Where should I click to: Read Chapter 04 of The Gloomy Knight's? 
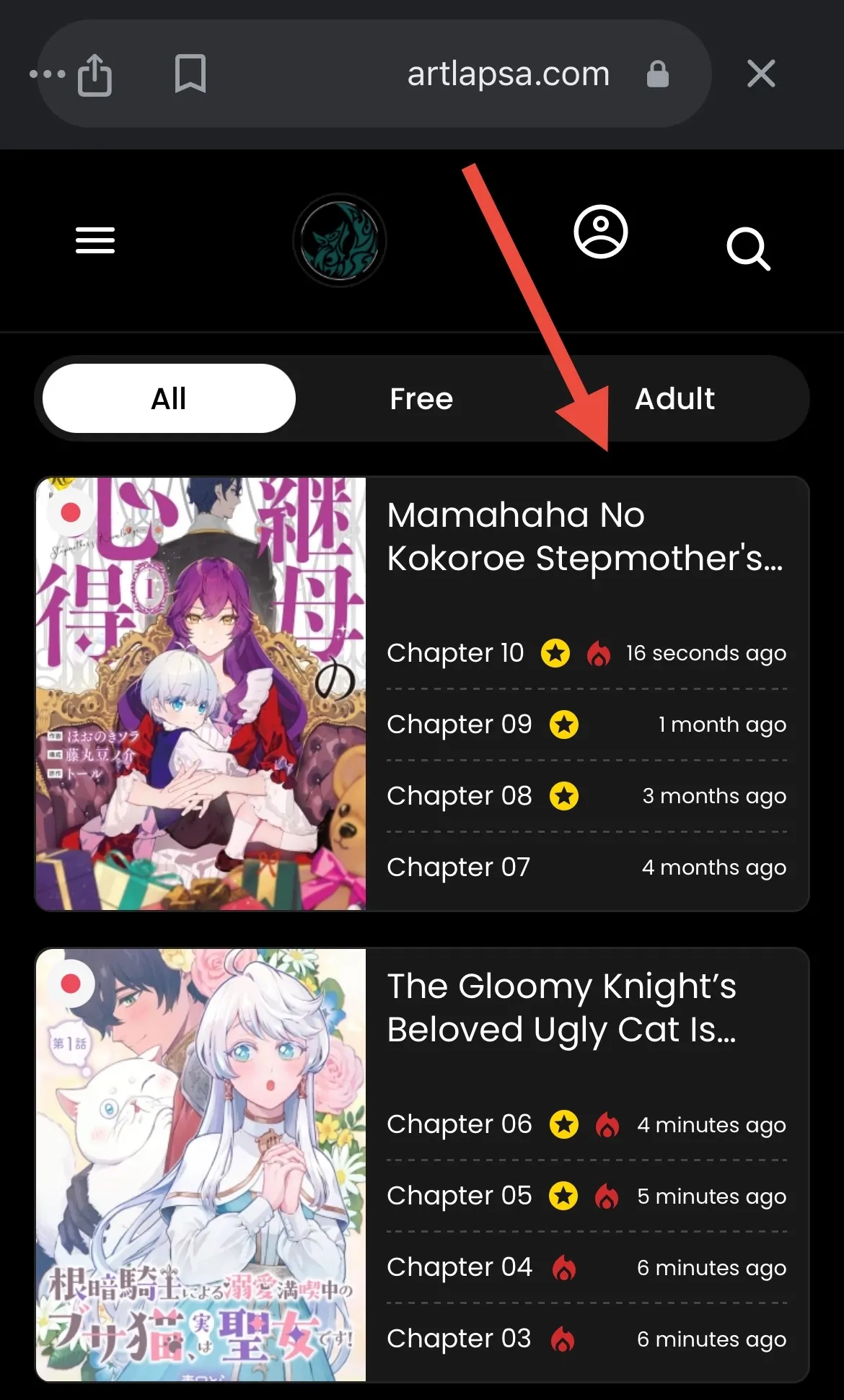(x=459, y=1267)
